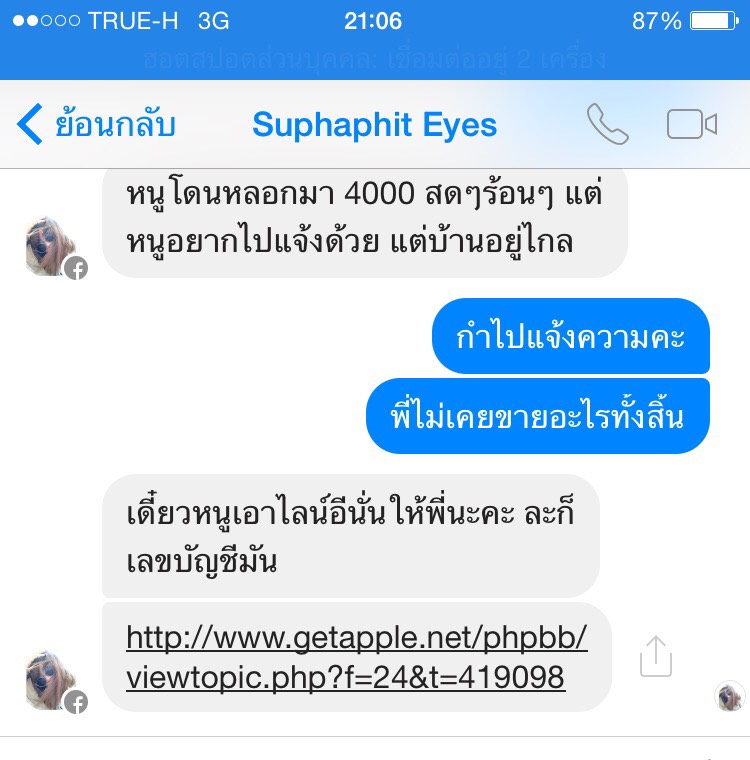750x760 pixels.
Task: Go back with the ย้อนกลับ button
Action: pos(96,125)
